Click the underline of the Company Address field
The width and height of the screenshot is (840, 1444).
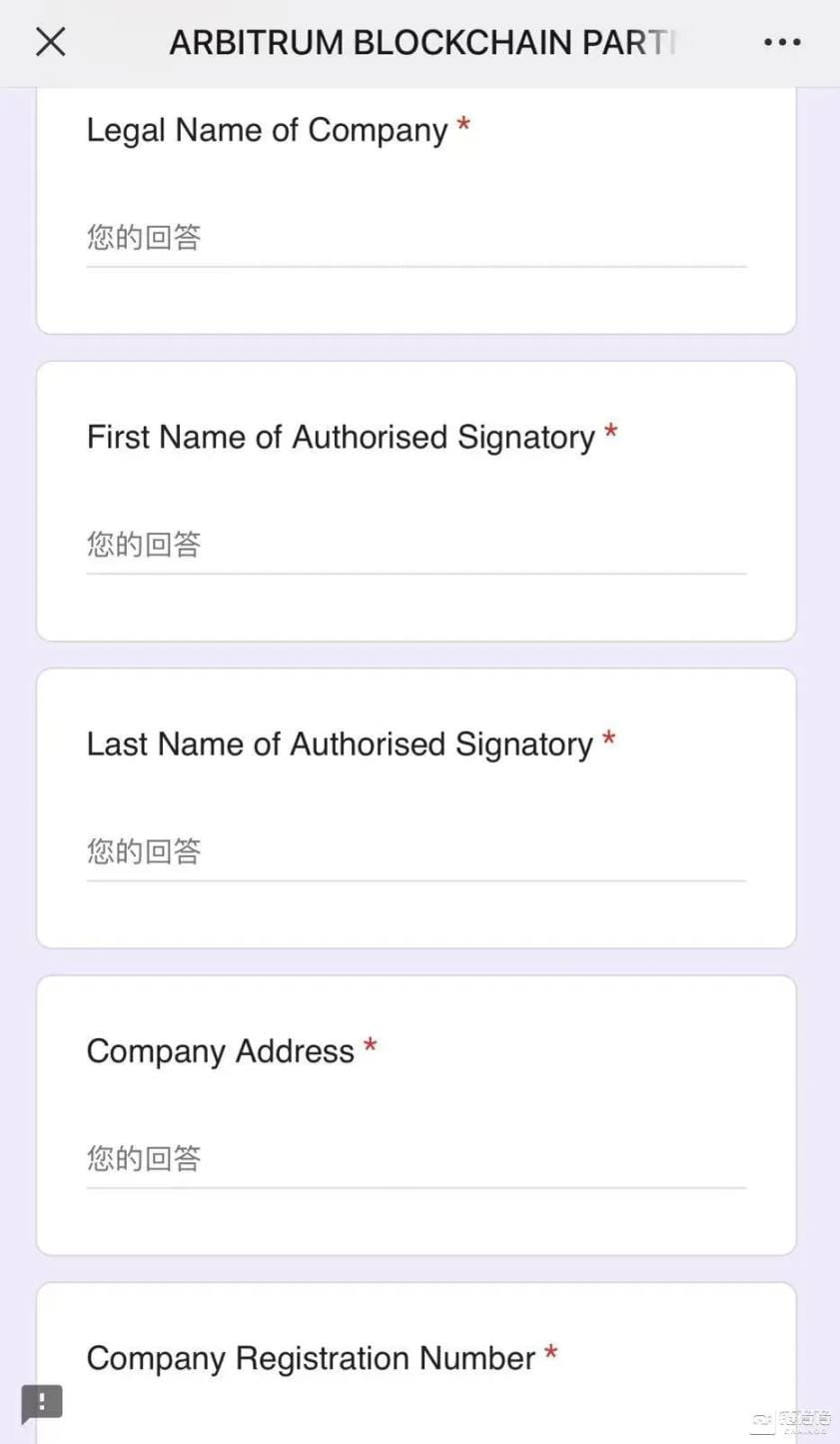pos(417,1187)
